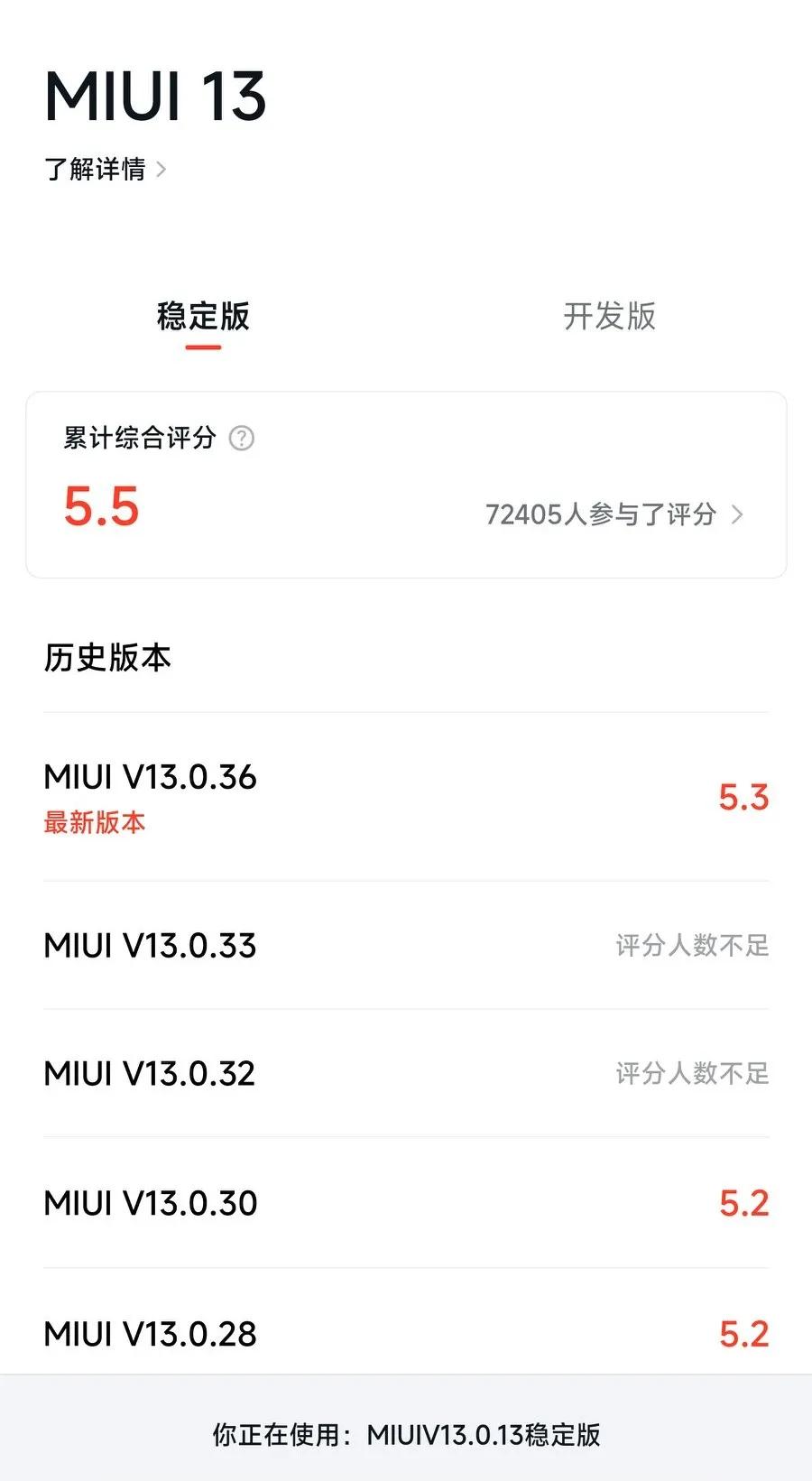Open the MIUI V13.0.30 version row
The height and width of the screenshot is (1481, 812).
(149, 1203)
